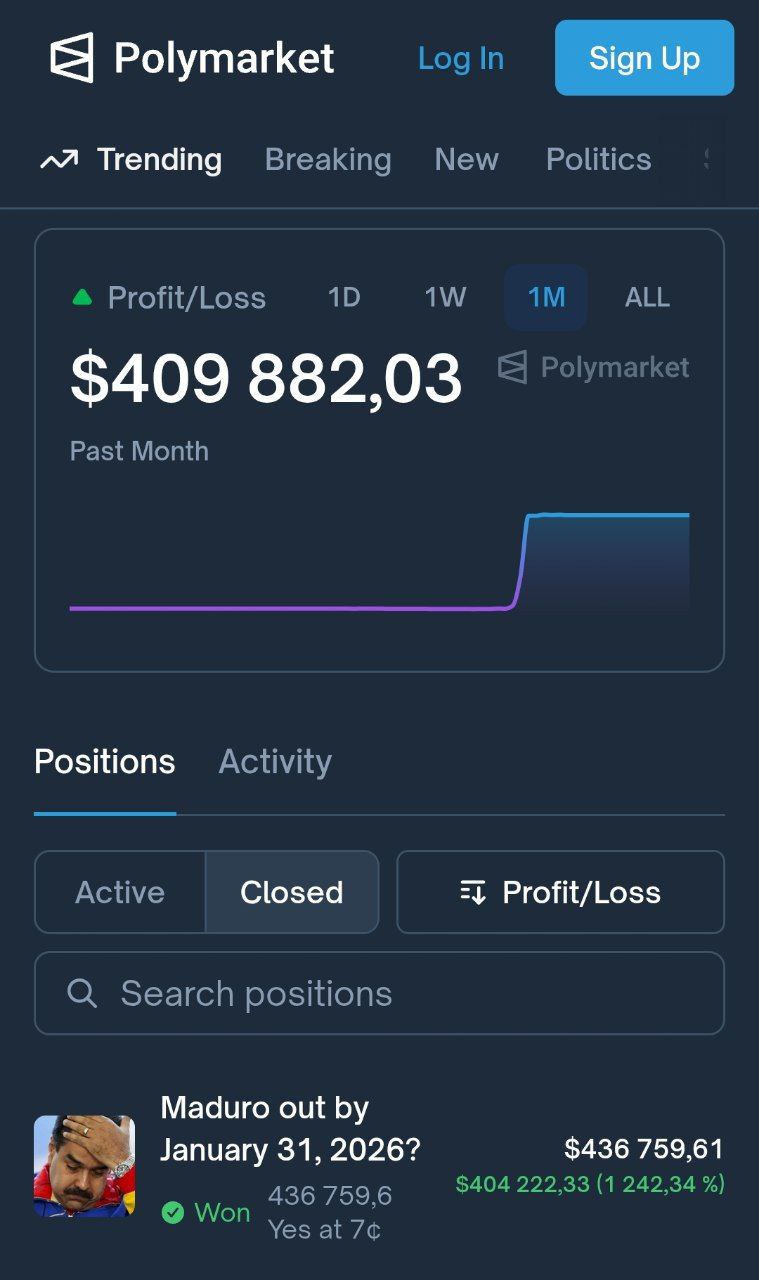Screen dimensions: 759x1280
Task: Switch to the Breaking tab
Action: 328,160
